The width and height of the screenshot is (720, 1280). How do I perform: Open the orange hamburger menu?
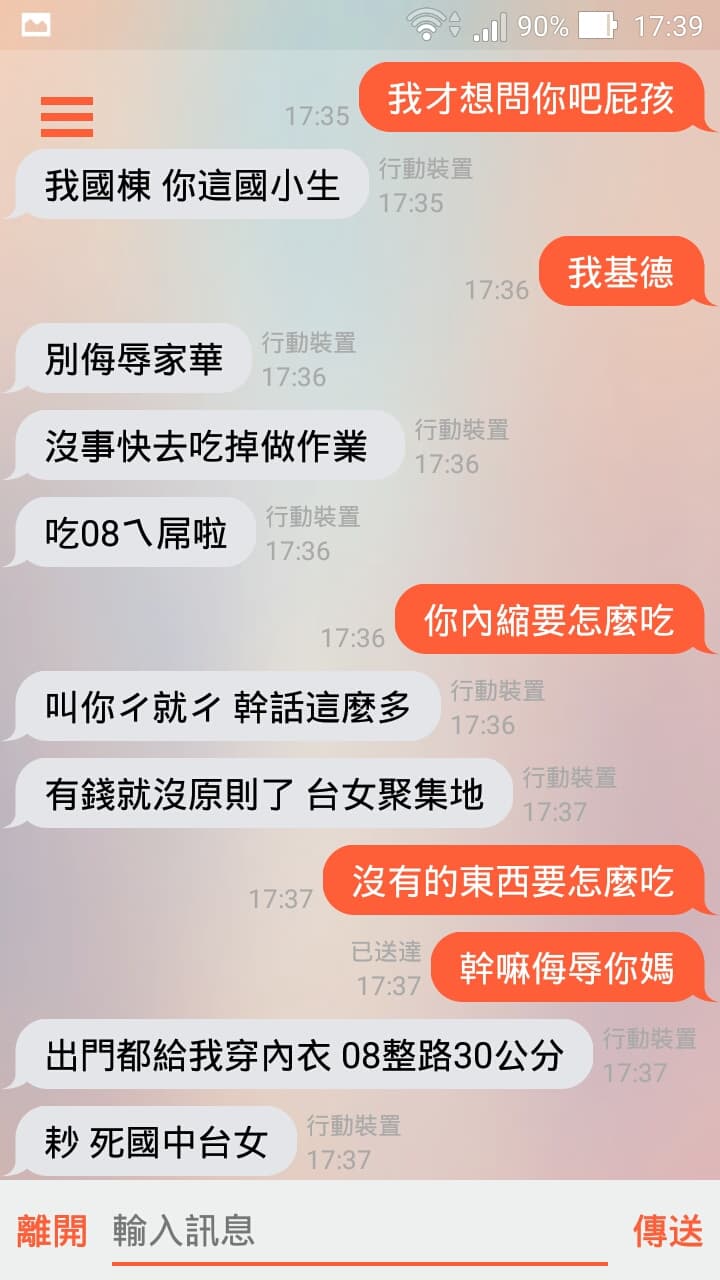67,117
